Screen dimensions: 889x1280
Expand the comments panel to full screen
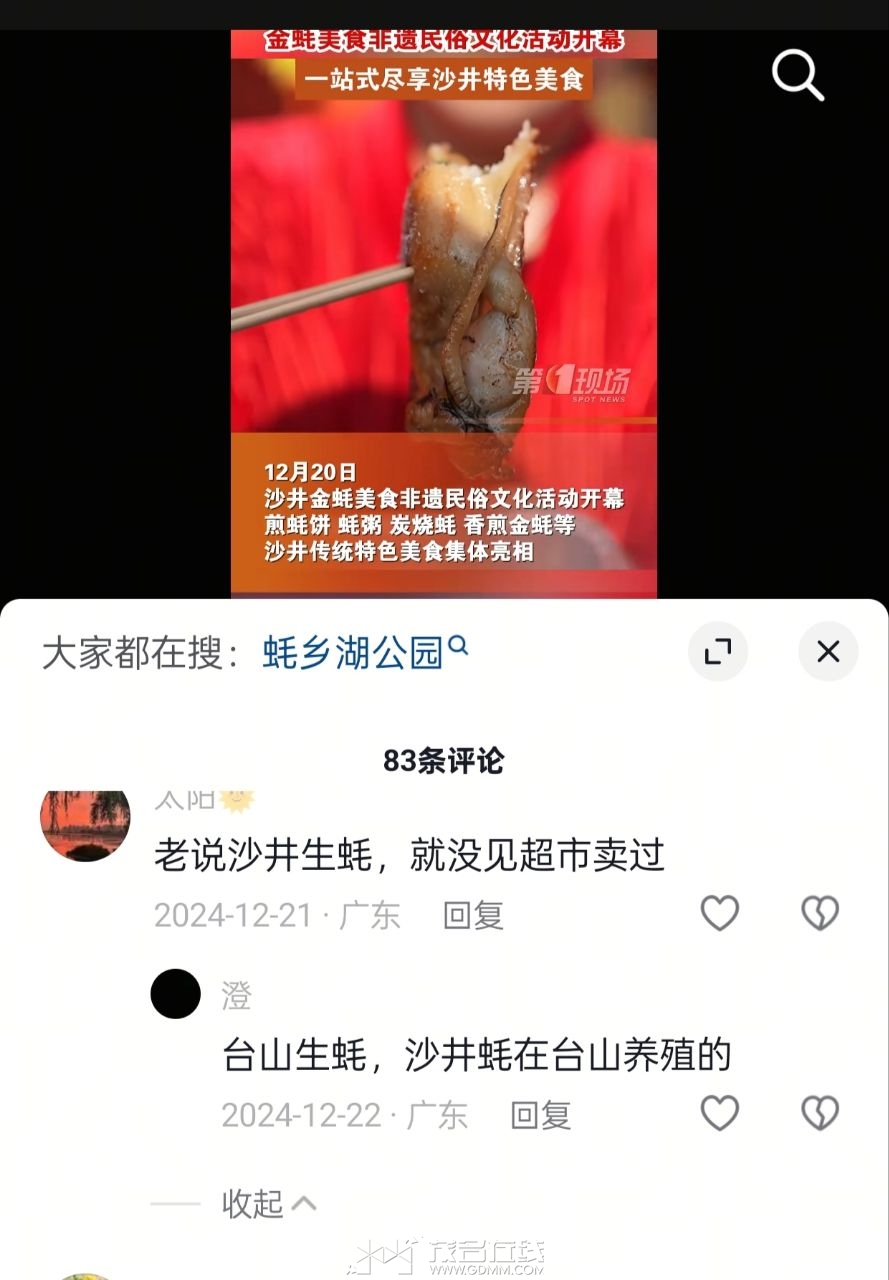(x=717, y=652)
